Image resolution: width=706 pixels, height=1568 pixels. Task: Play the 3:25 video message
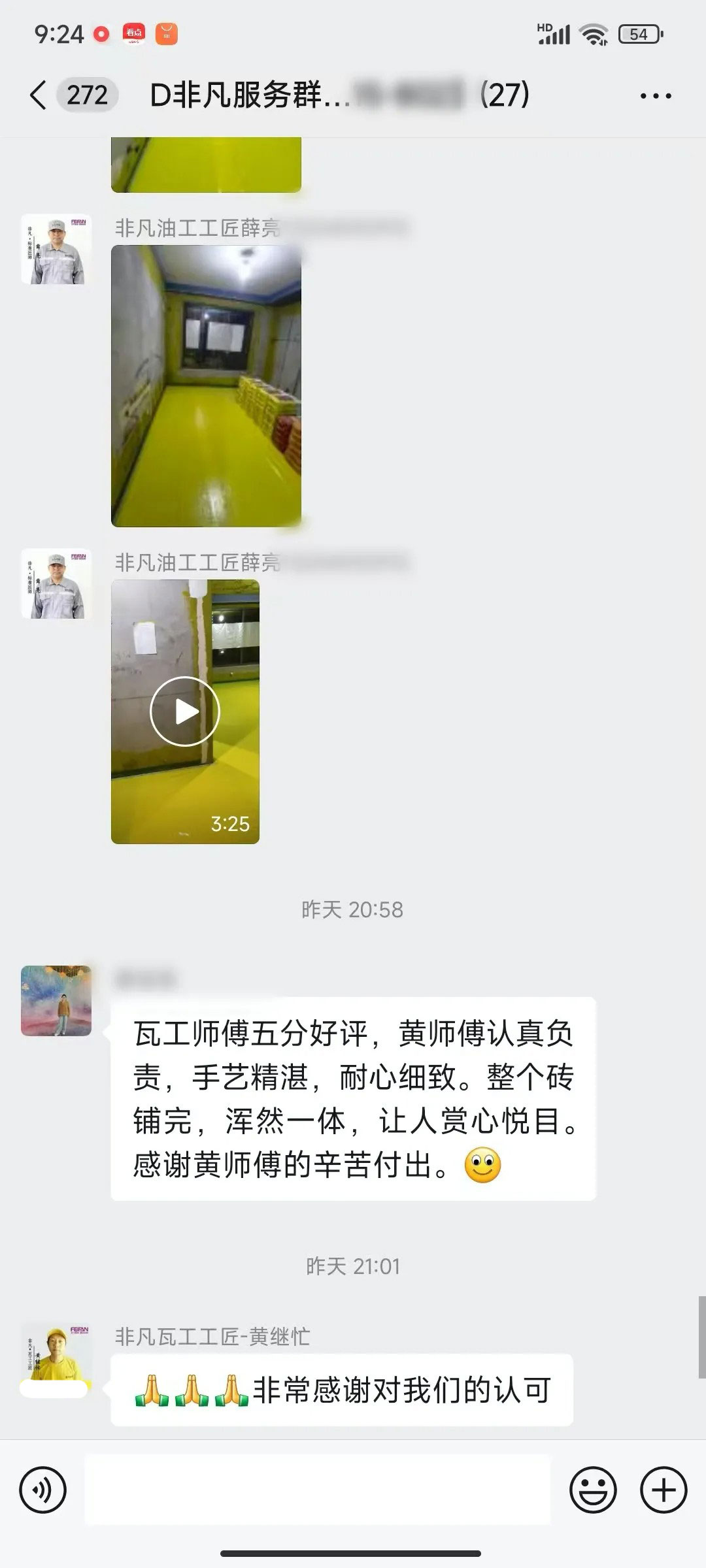(x=185, y=711)
